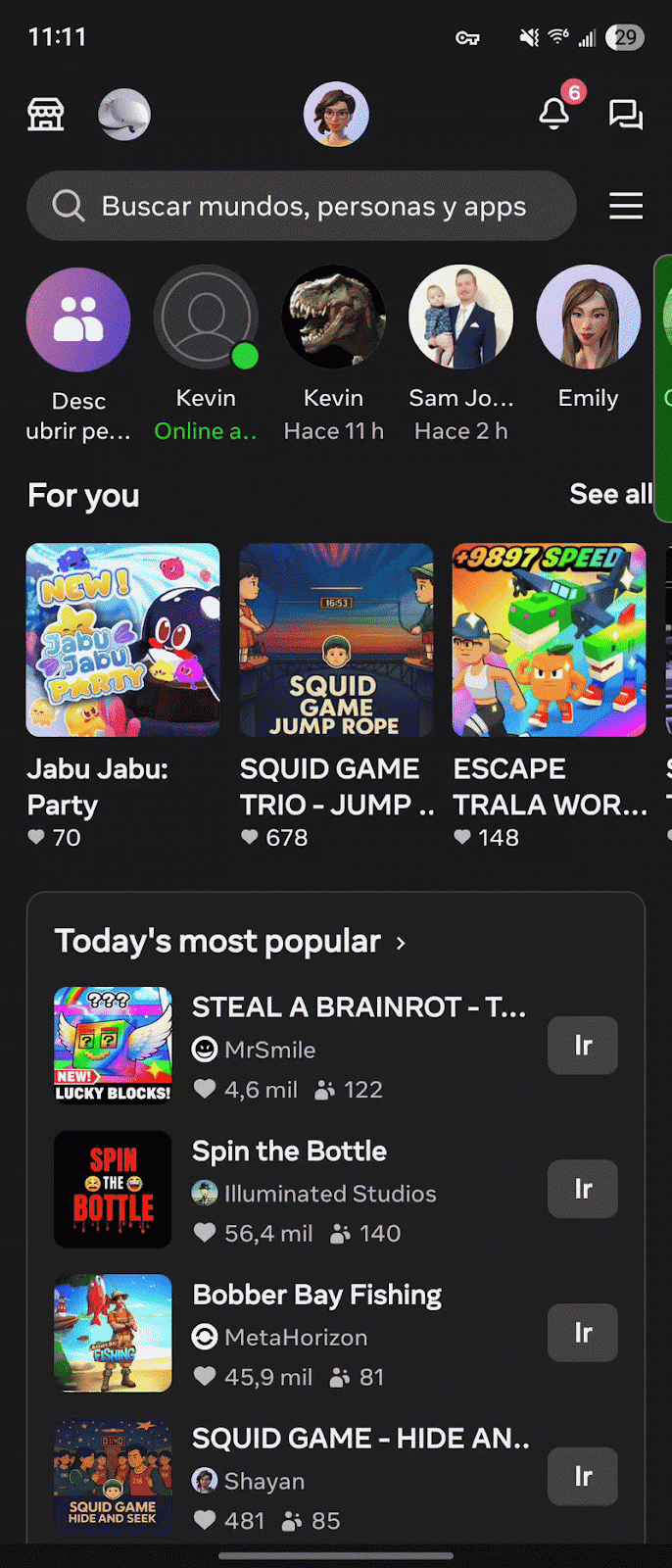Go to Spin the Bottle world

[583, 1189]
